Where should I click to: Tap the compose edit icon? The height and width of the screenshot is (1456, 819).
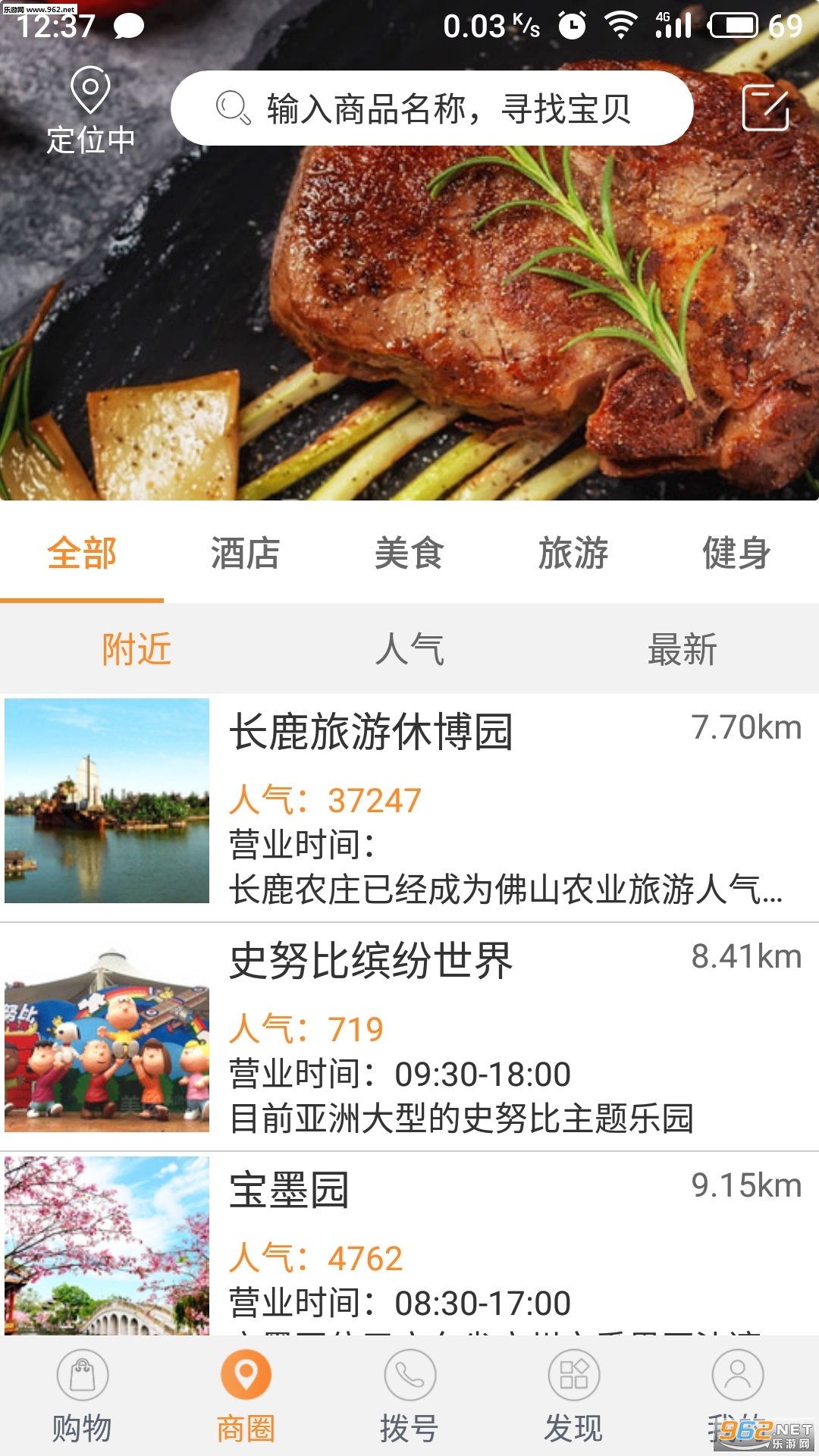(765, 108)
